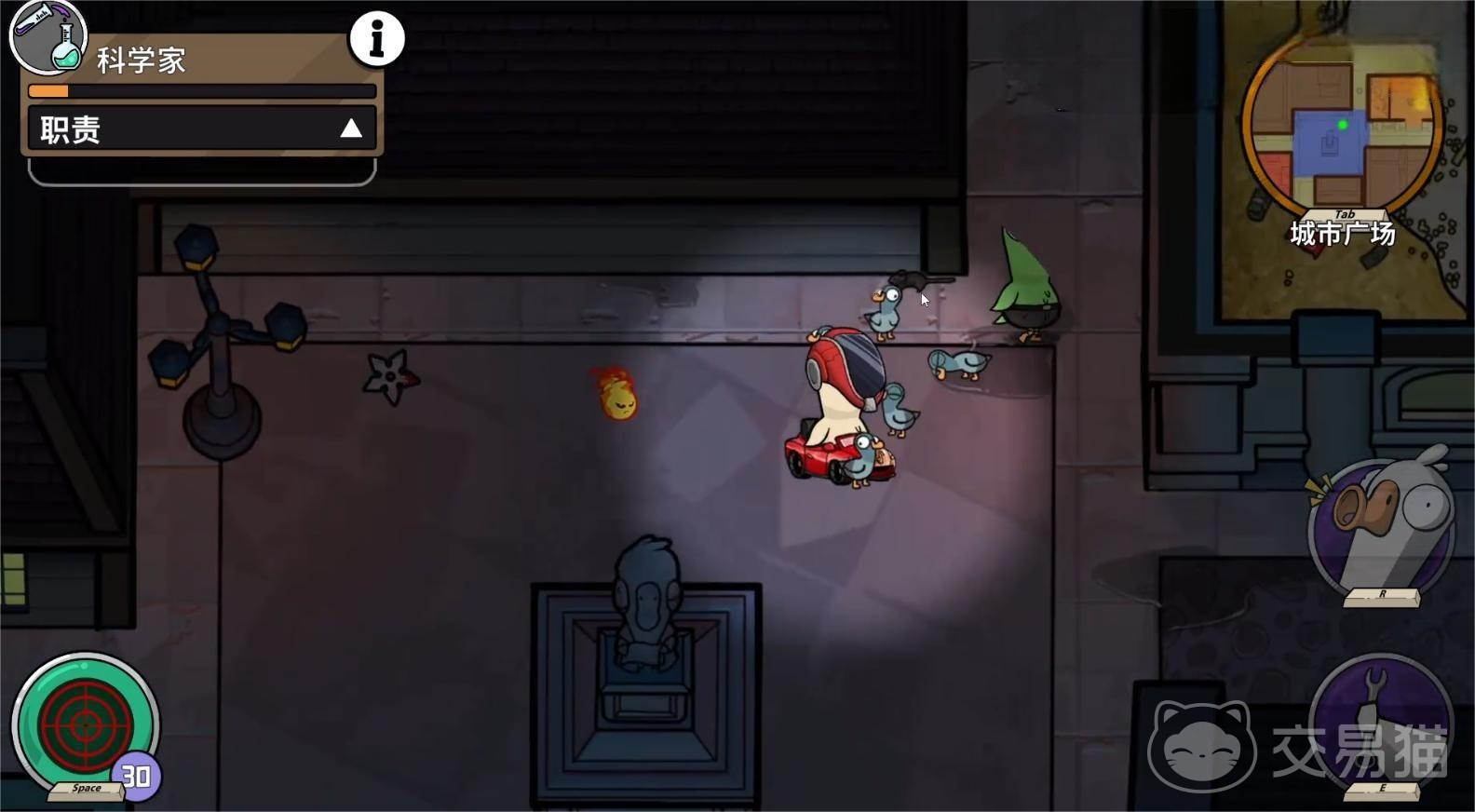Activate the red target skill button
The image size is (1475, 812).
(85, 724)
